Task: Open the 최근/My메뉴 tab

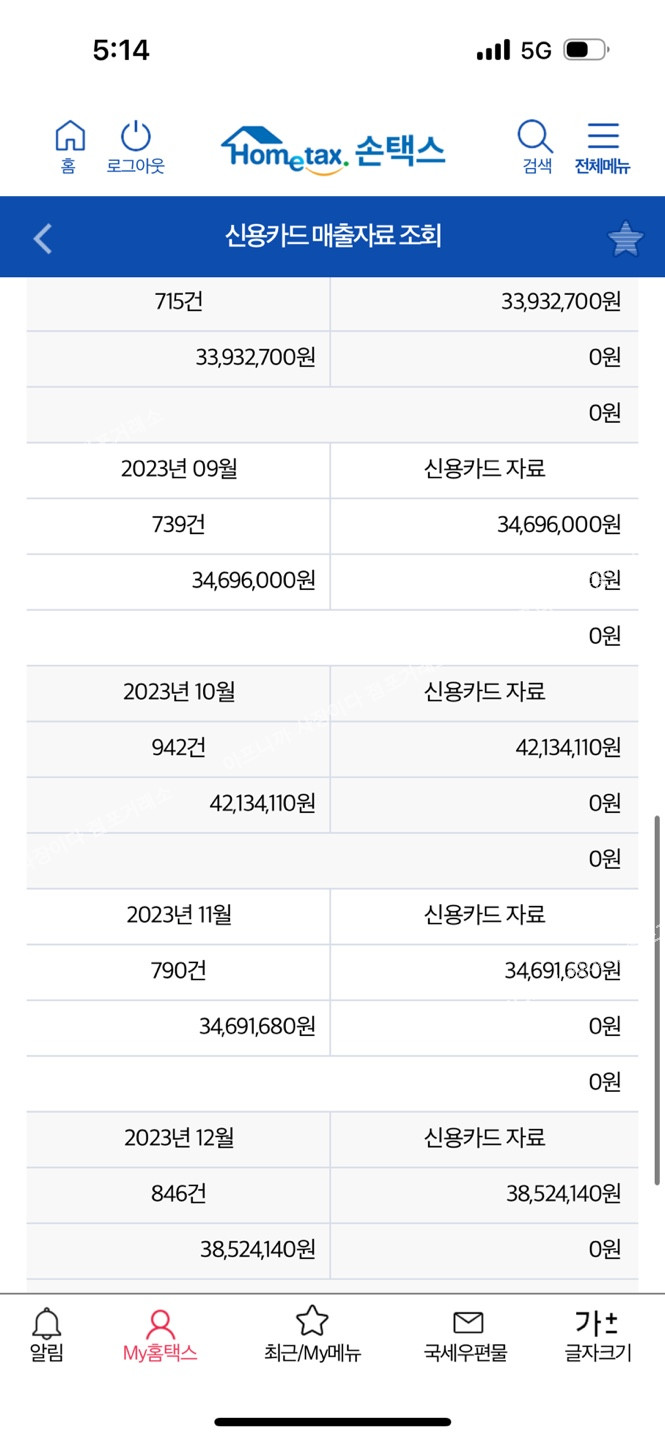Action: (x=312, y=1334)
